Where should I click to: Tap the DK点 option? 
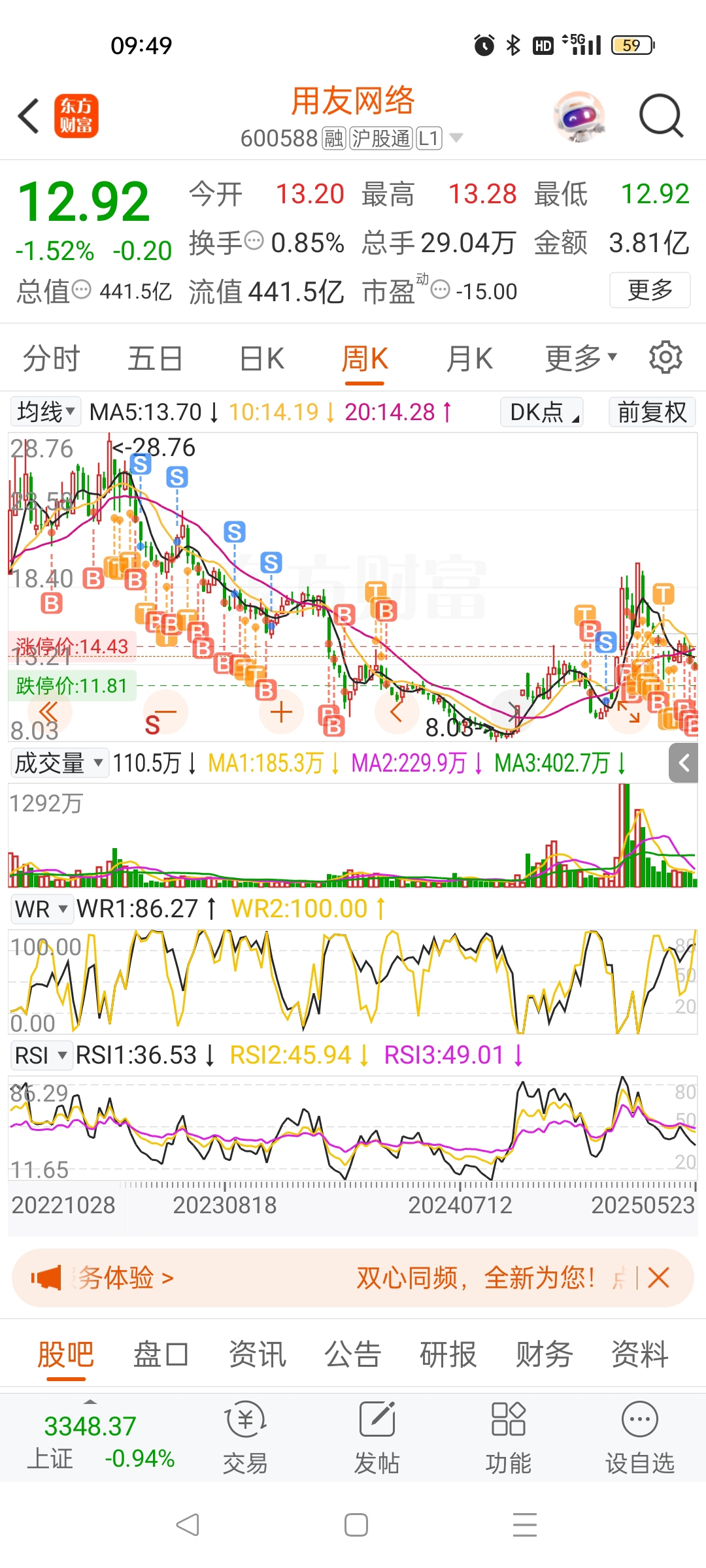point(542,412)
